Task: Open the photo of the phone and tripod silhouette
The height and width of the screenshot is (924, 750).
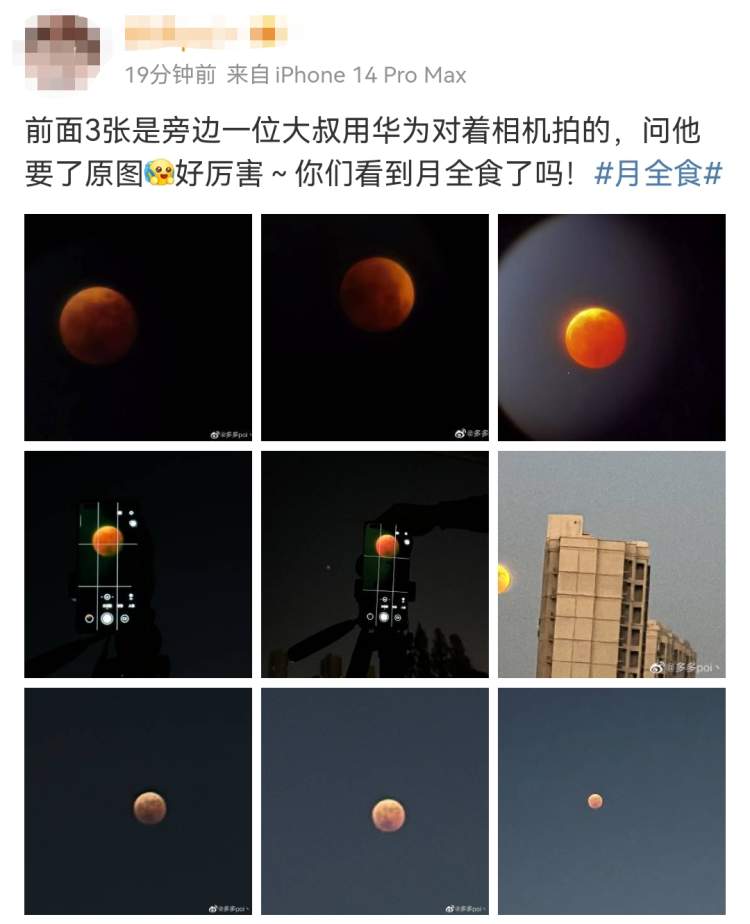Action: pyautogui.click(x=375, y=564)
